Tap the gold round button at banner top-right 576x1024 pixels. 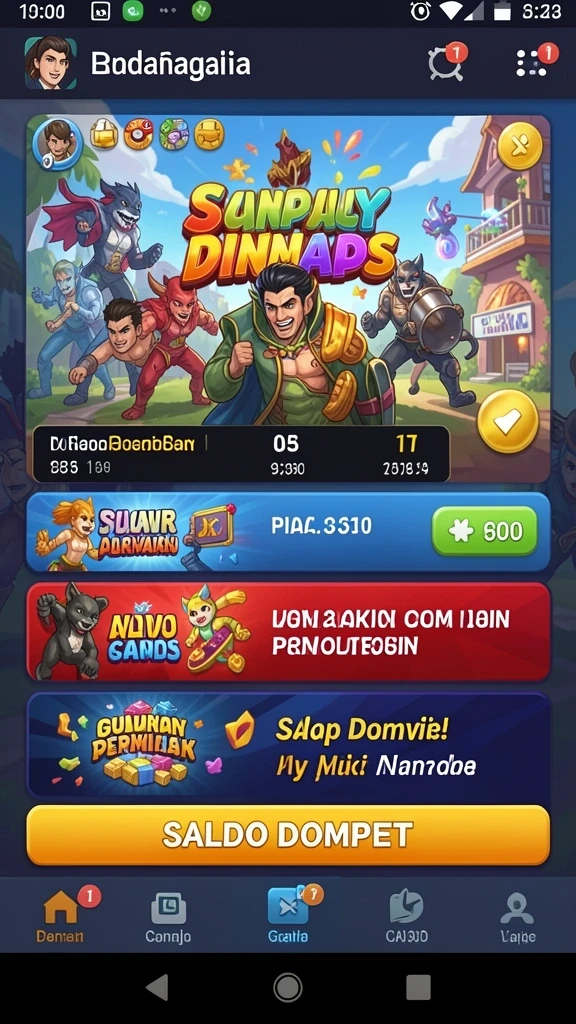(x=520, y=146)
